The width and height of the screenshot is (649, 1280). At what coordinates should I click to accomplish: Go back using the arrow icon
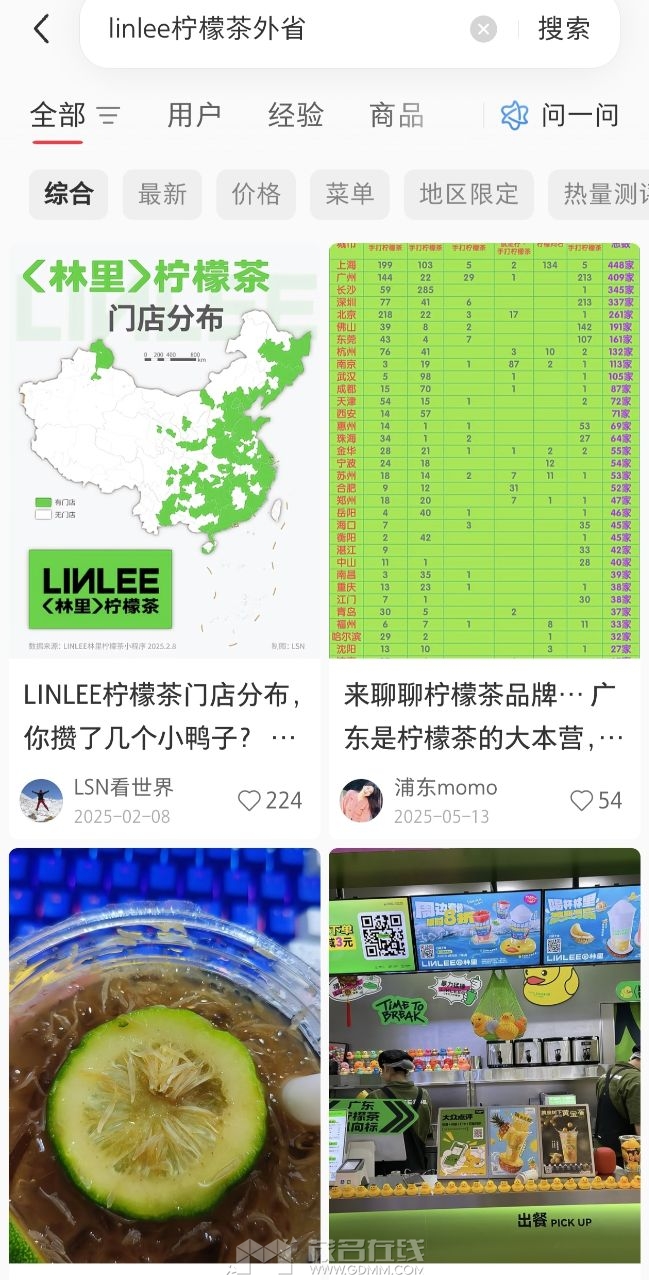[41, 29]
